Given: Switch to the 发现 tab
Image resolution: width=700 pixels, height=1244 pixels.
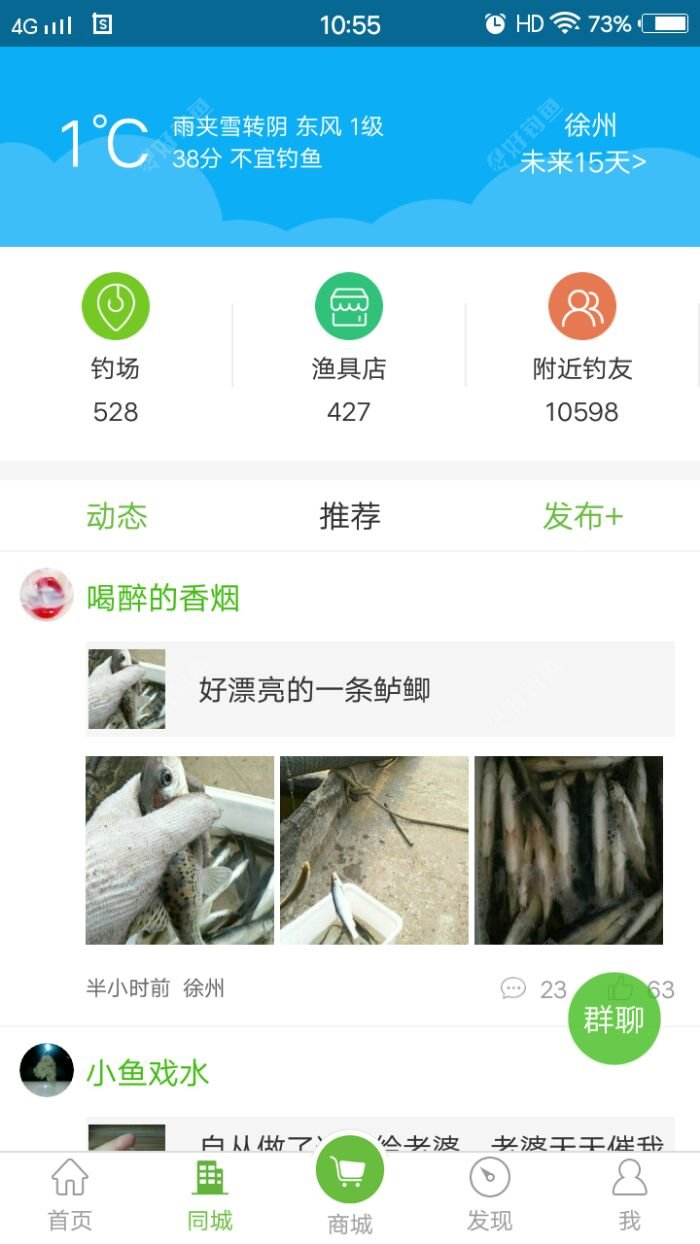Looking at the screenshot, I should tap(490, 1195).
